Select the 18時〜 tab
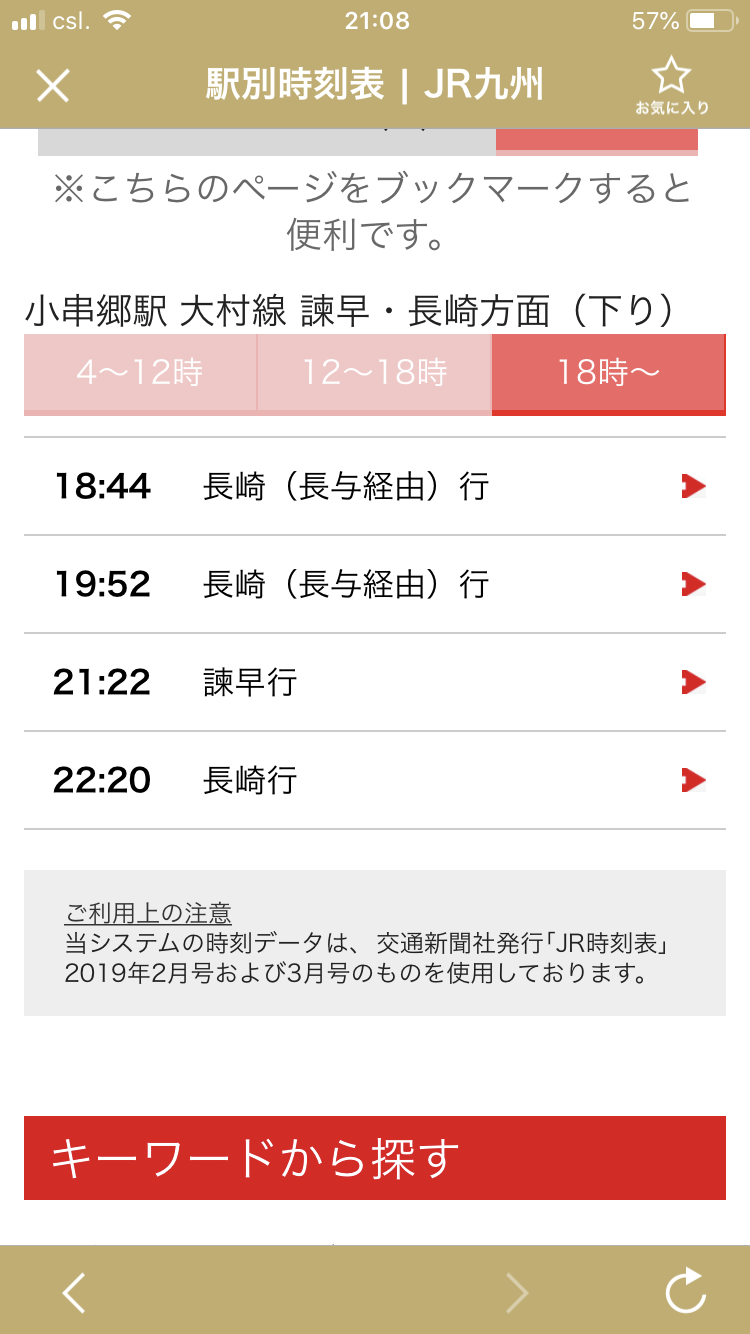The image size is (750, 1334). 608,374
